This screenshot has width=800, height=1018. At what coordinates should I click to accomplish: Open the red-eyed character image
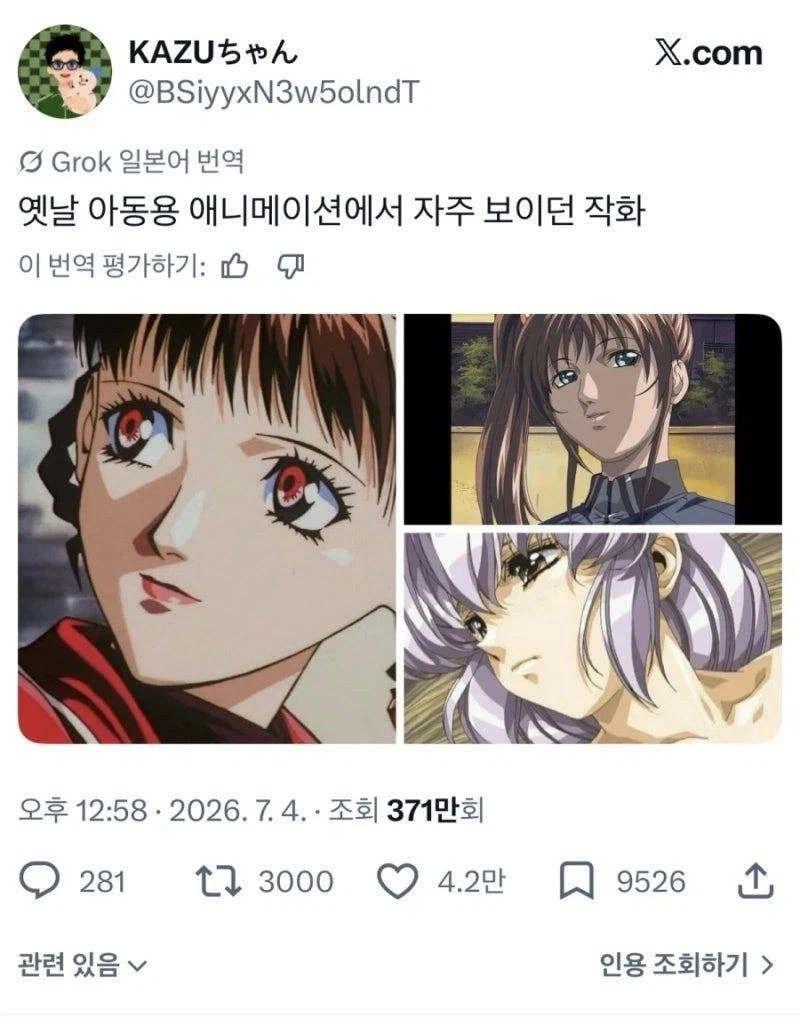(x=206, y=528)
